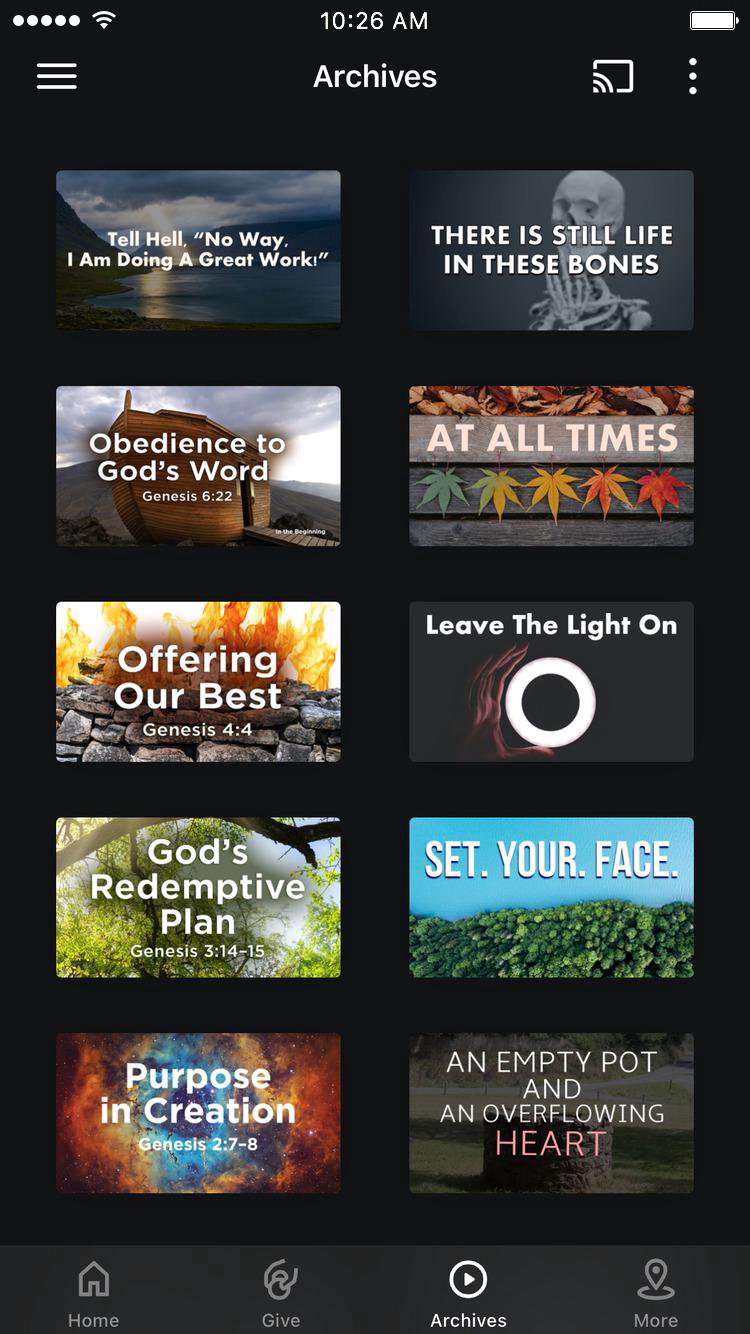
Task: Open the "At All Times" sermon
Action: pos(551,466)
